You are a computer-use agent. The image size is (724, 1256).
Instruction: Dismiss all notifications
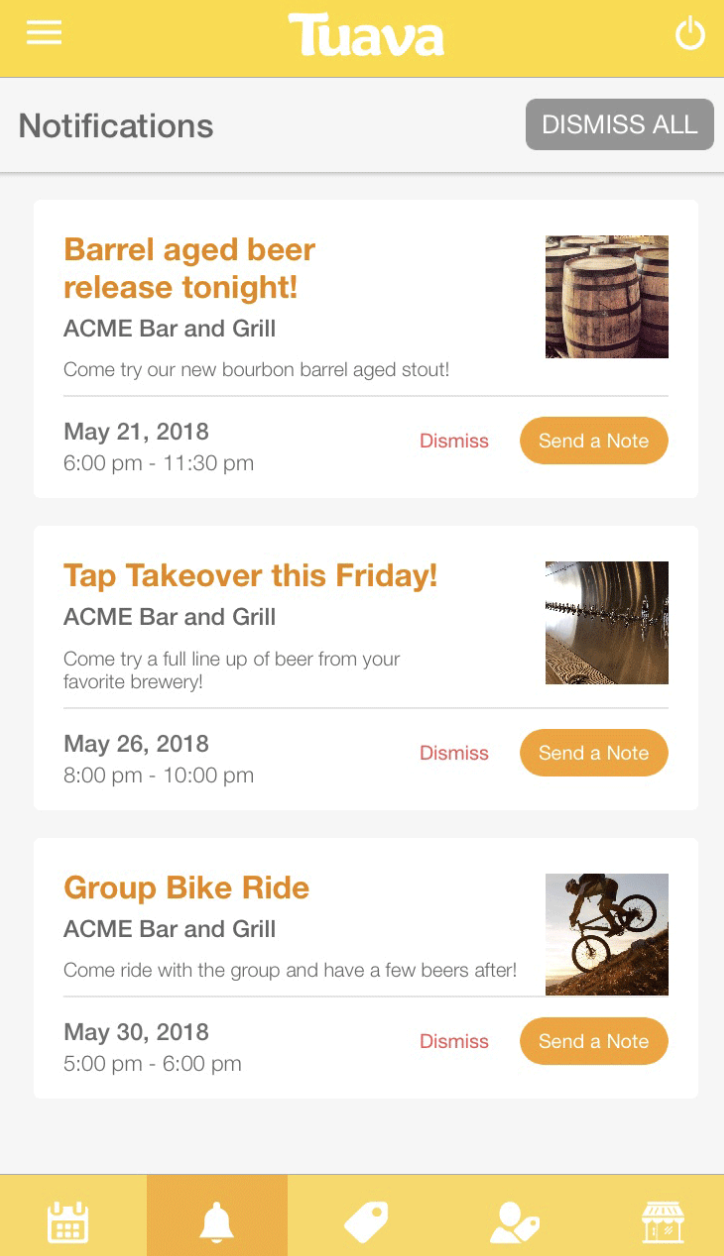(619, 125)
